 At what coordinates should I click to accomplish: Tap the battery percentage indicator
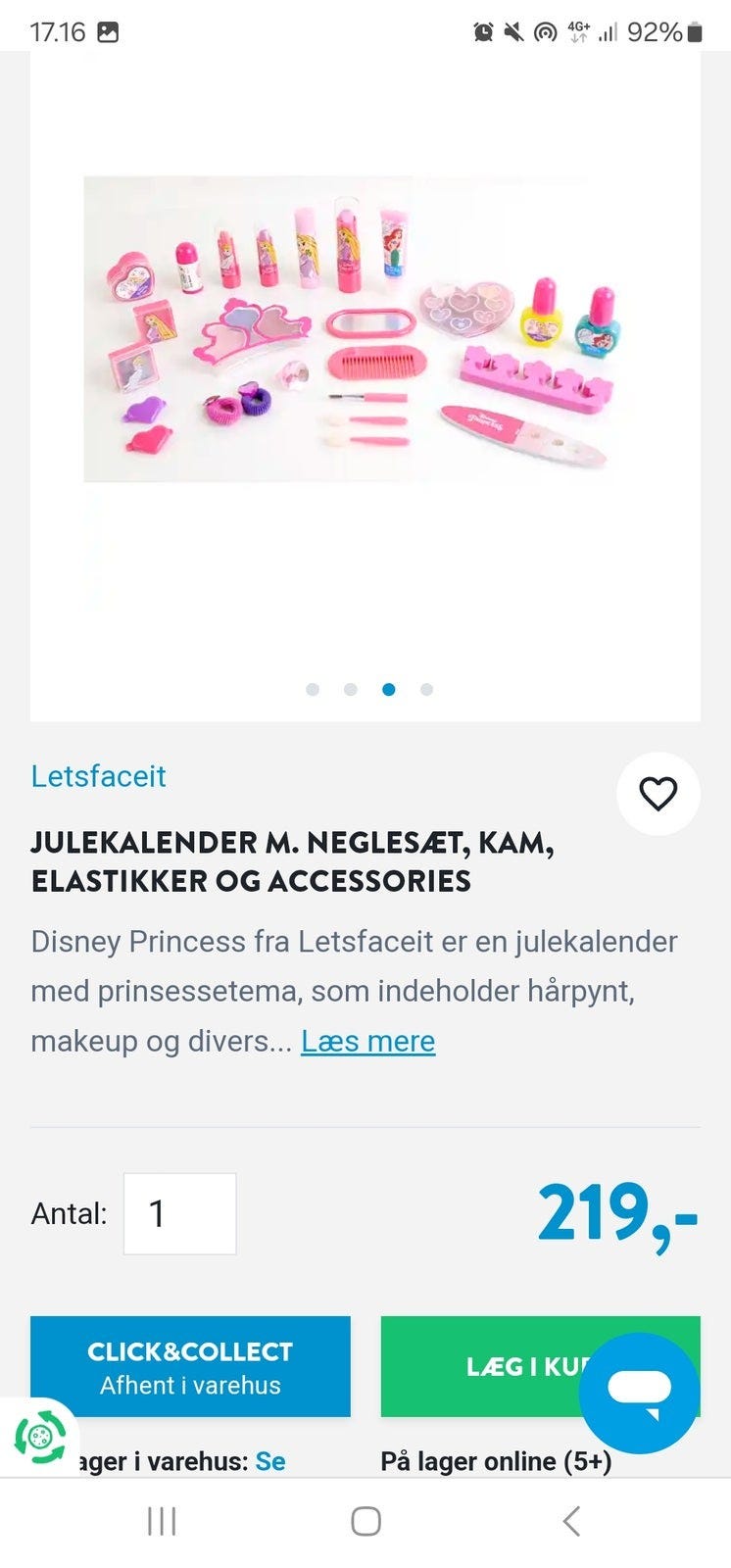coord(658,32)
